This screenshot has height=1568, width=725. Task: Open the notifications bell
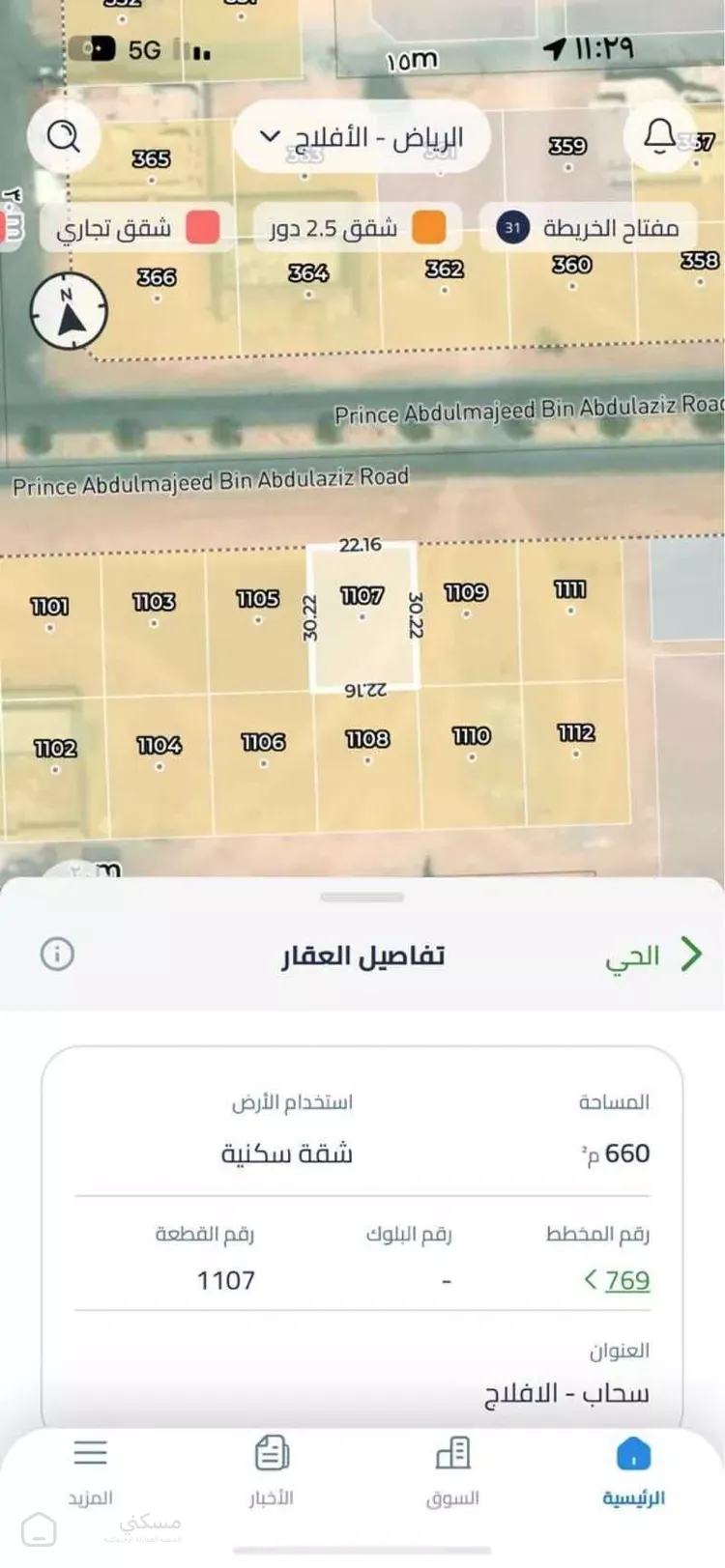pos(659,136)
